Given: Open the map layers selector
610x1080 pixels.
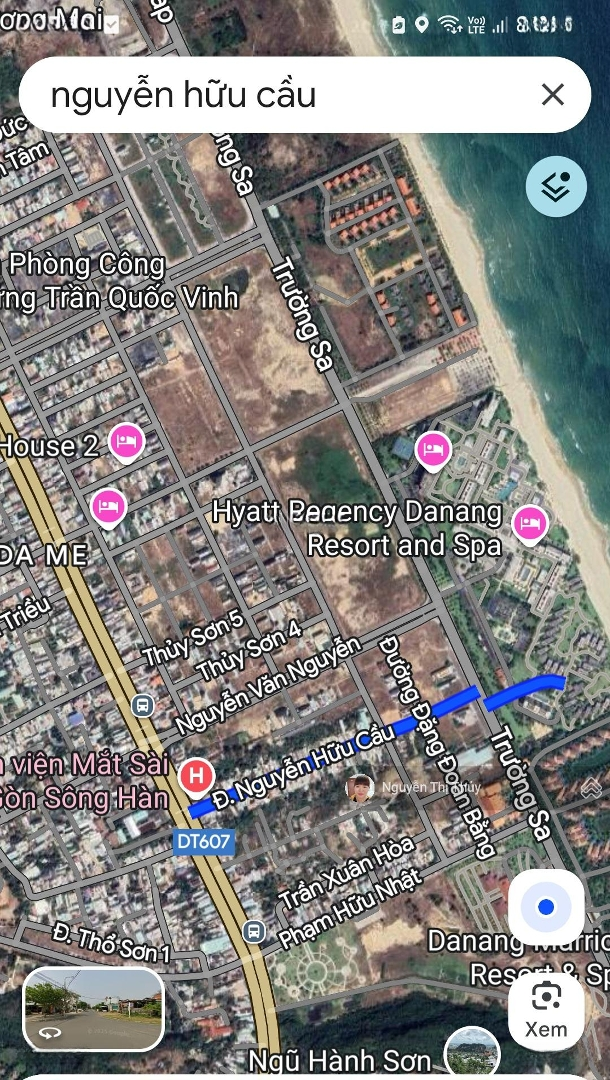Looking at the screenshot, I should (556, 186).
